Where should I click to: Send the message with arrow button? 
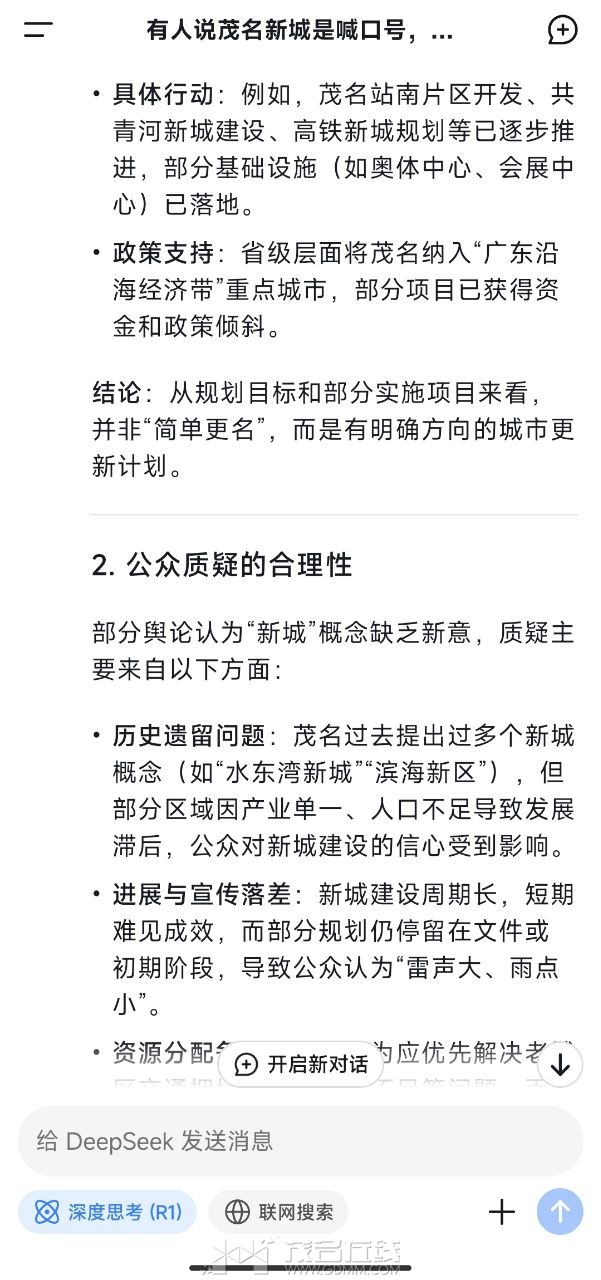(x=560, y=1212)
